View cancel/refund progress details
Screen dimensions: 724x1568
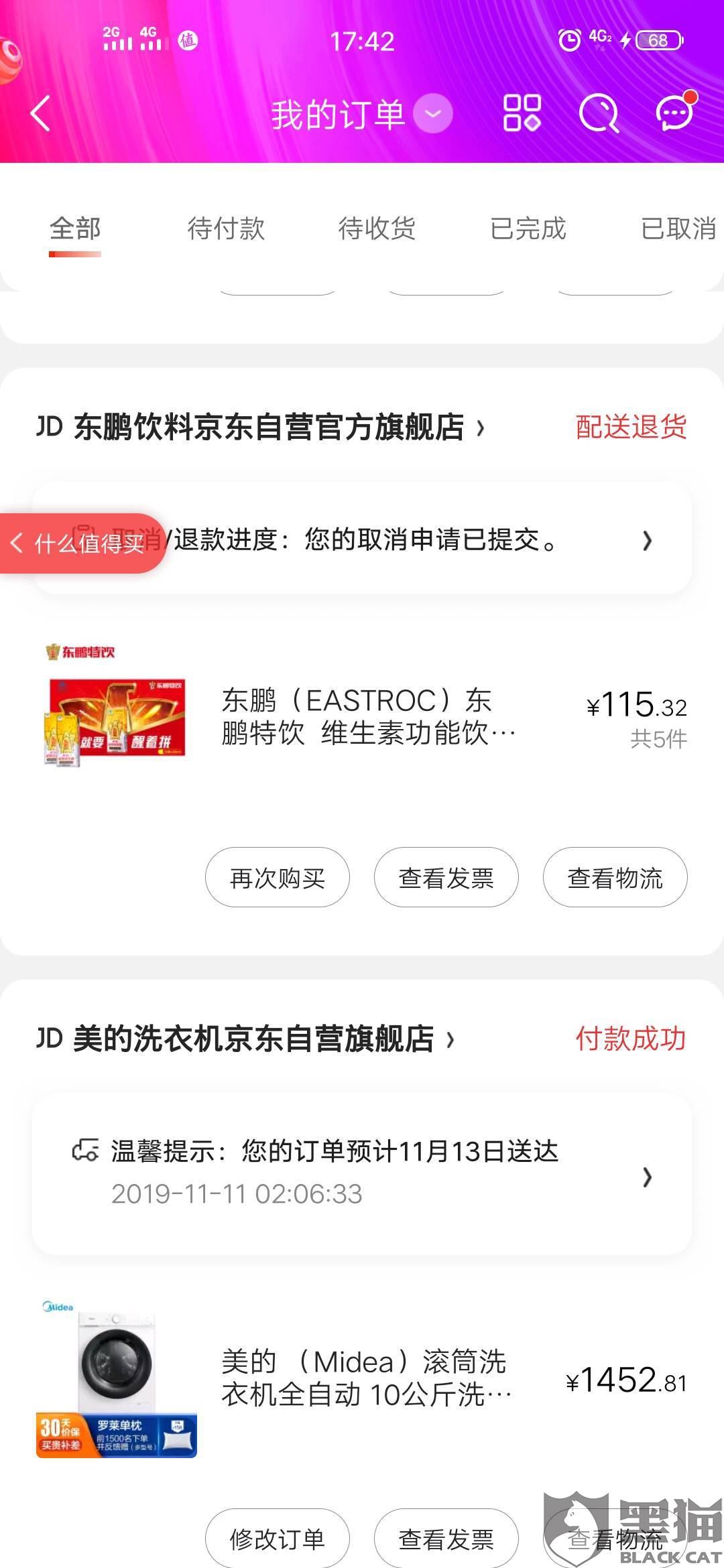pyautogui.click(x=402, y=539)
